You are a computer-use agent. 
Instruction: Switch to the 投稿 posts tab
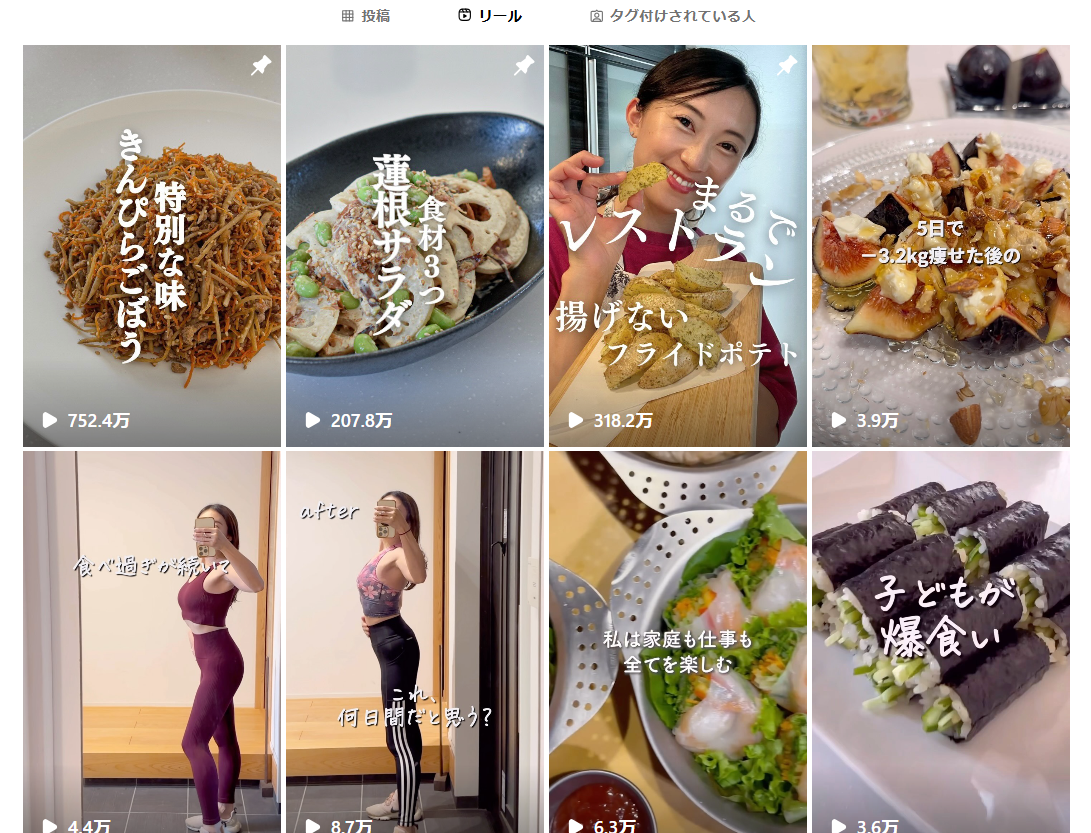(366, 16)
